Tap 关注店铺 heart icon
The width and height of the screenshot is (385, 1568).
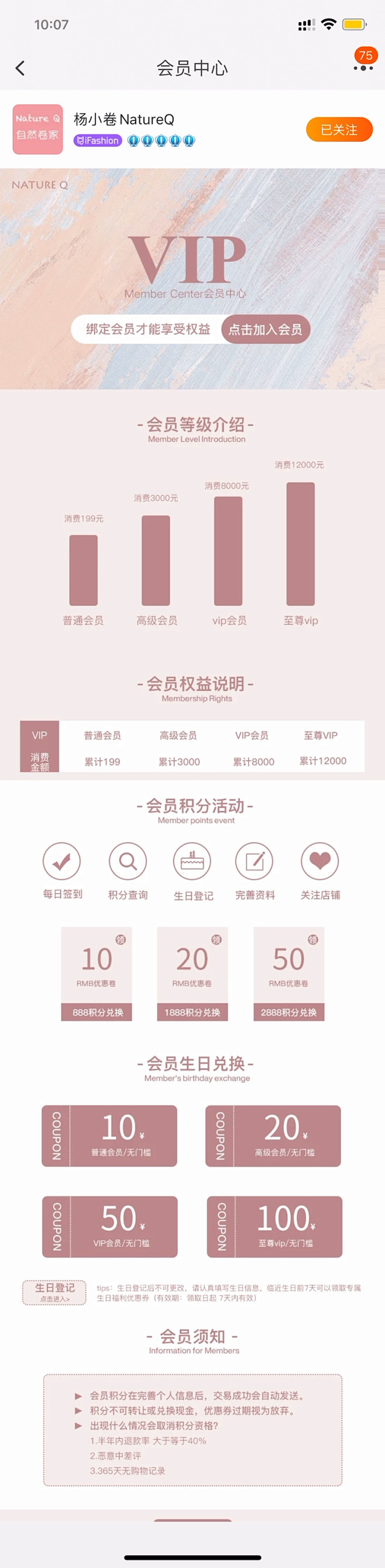pyautogui.click(x=320, y=861)
